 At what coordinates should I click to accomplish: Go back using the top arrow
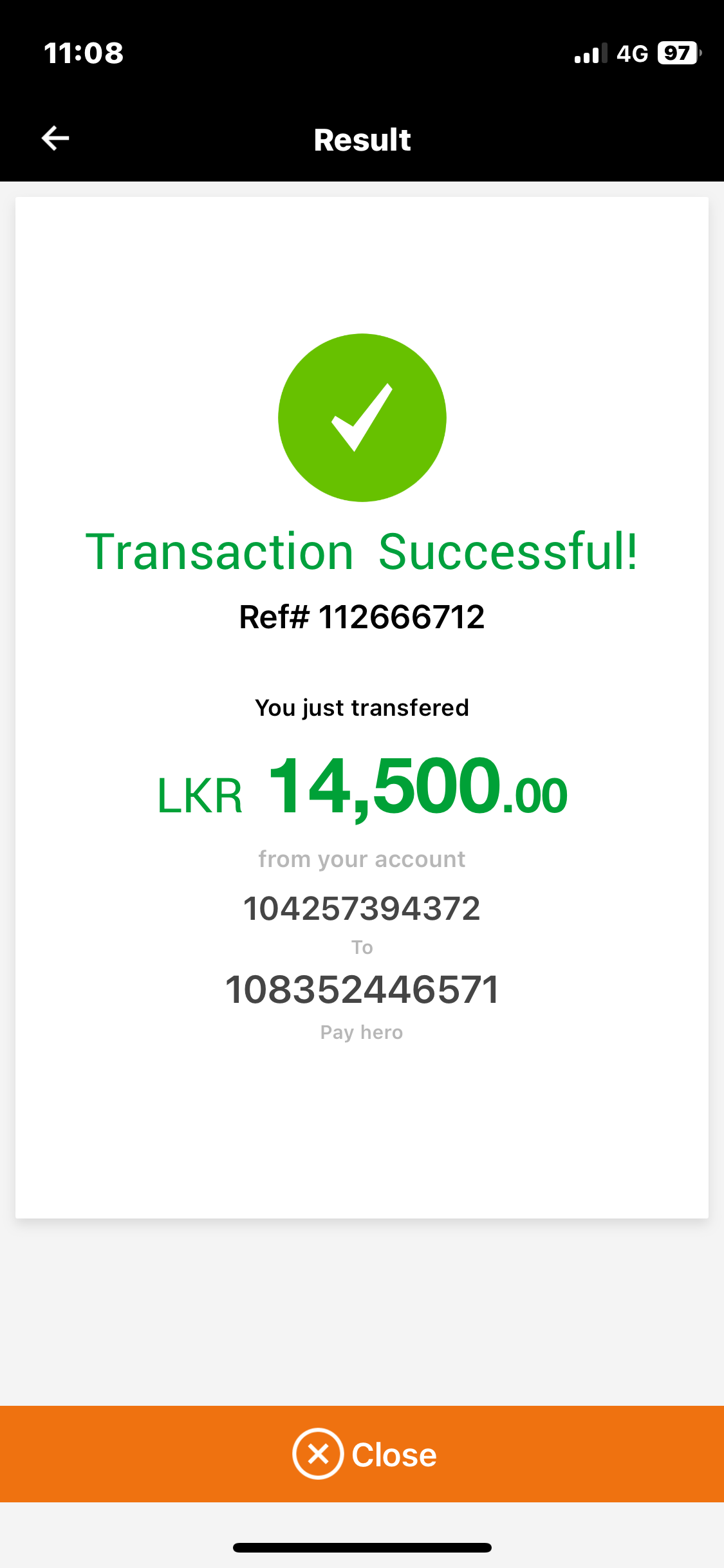(55, 138)
